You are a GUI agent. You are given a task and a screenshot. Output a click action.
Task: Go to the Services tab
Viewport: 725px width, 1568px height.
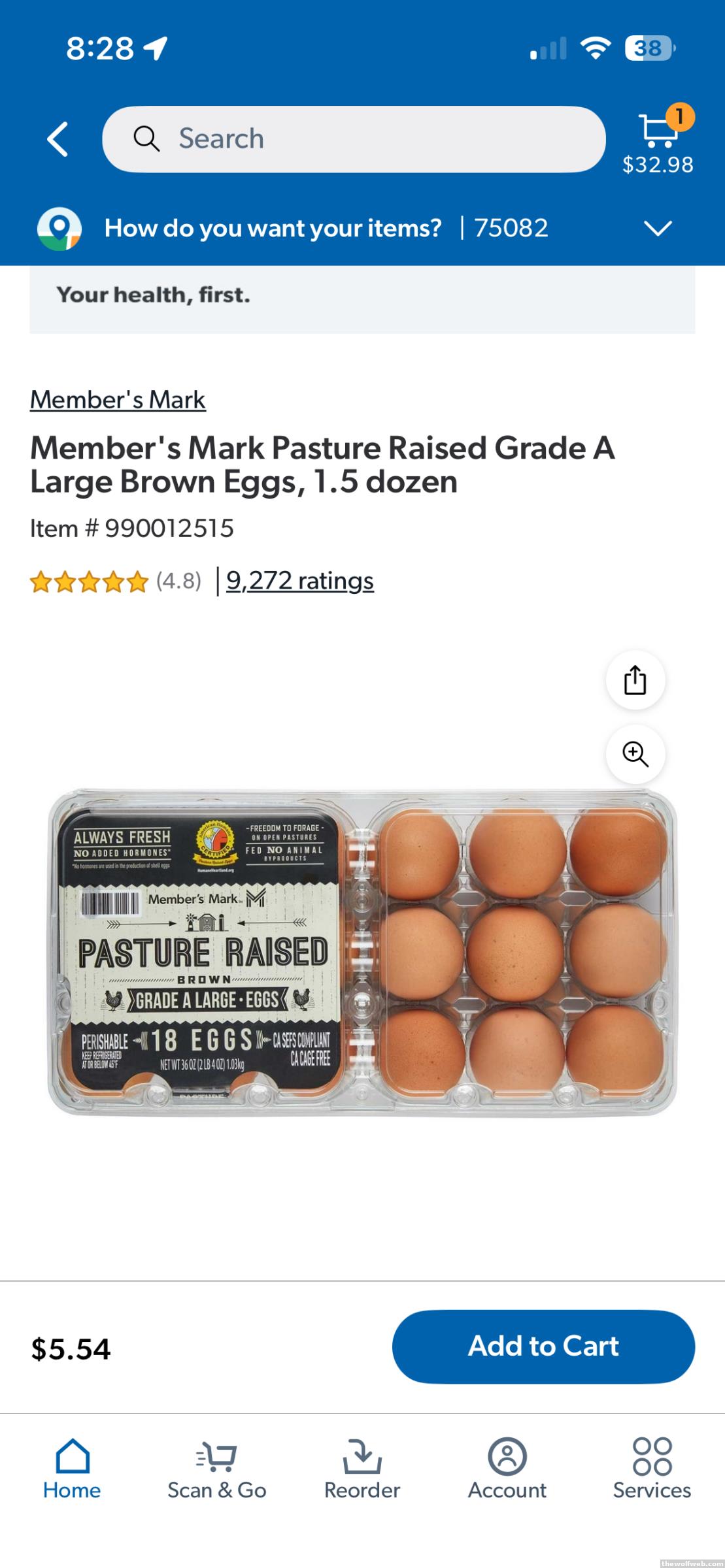[x=652, y=1469]
